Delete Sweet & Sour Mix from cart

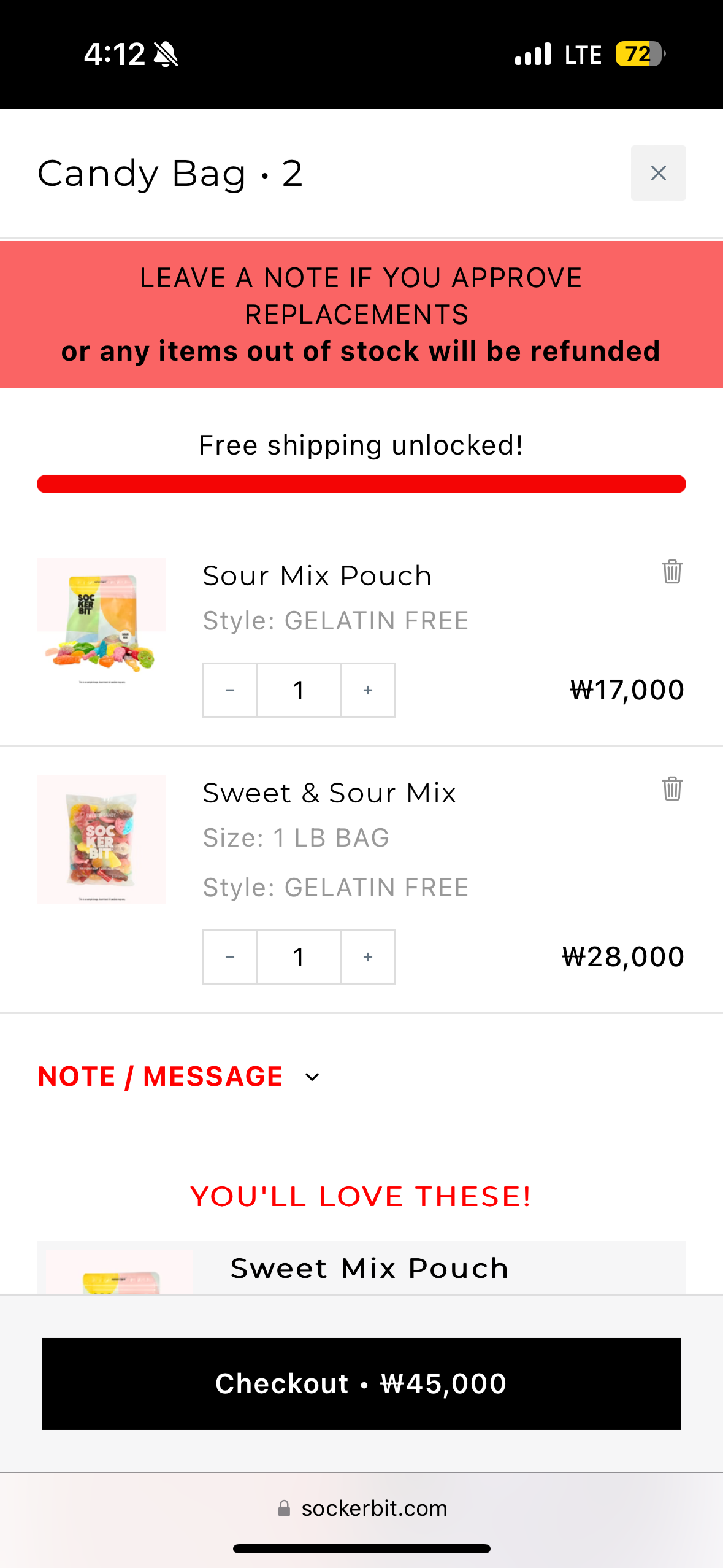672,789
